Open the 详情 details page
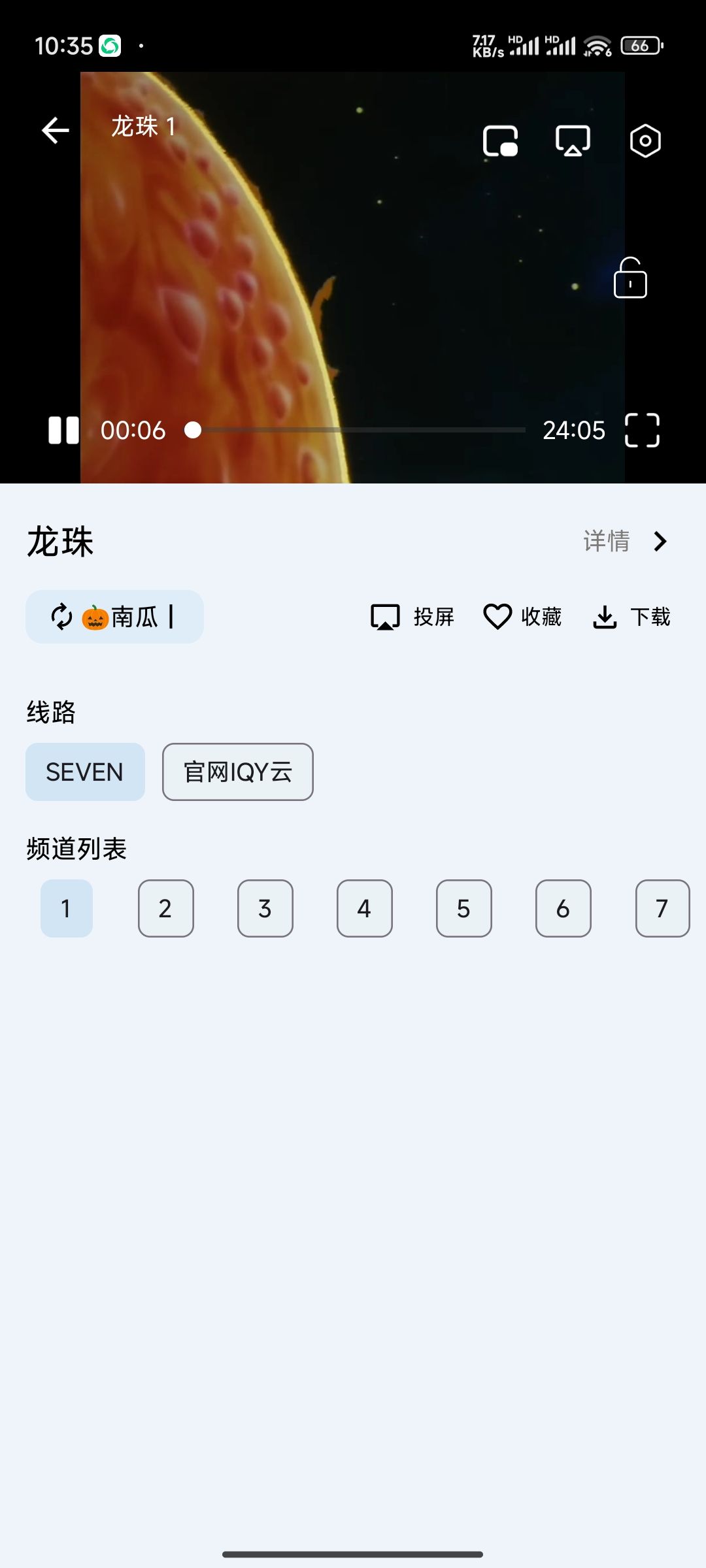Image resolution: width=706 pixels, height=1568 pixels. pyautogui.click(x=624, y=542)
